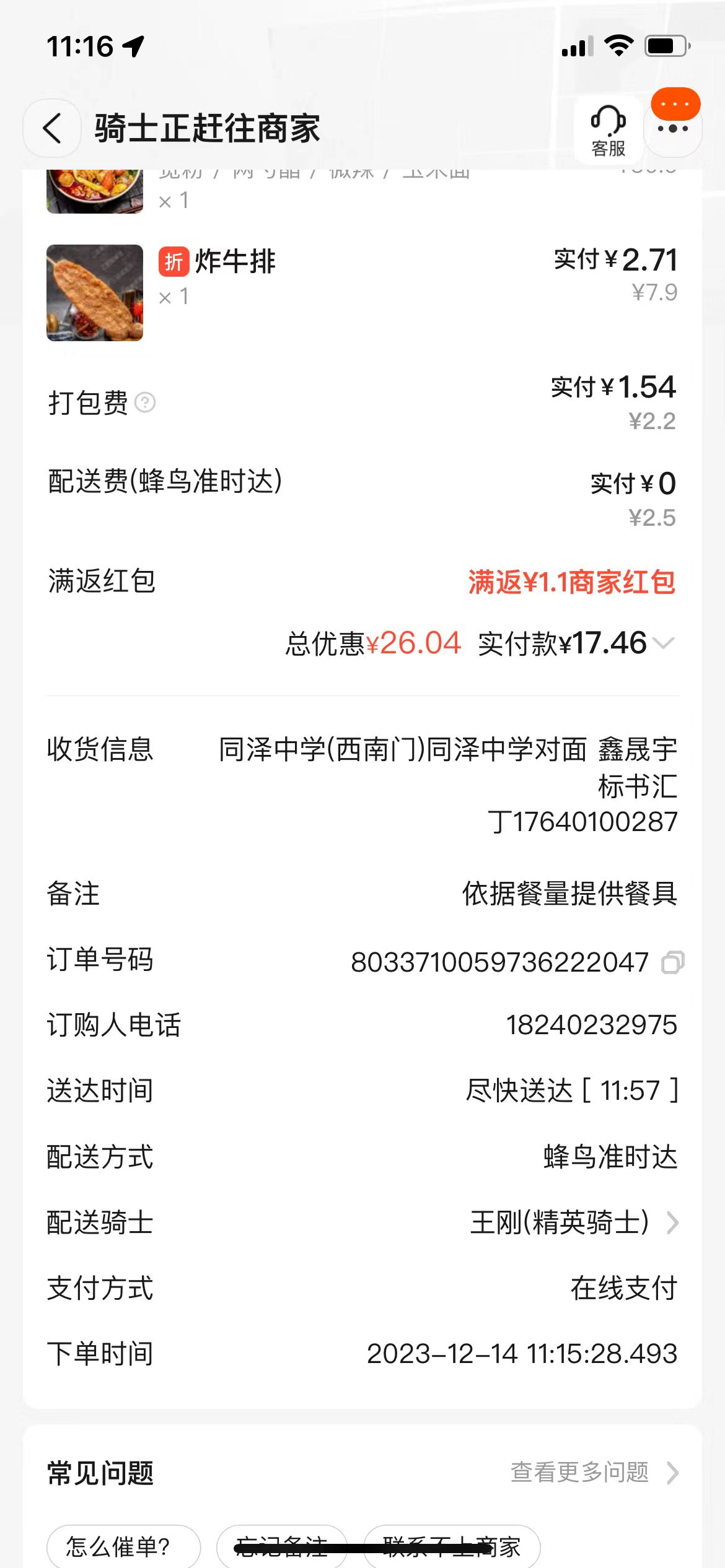The height and width of the screenshot is (1568, 725).
Task: Copy the 订单号码 order number
Action: (x=672, y=962)
